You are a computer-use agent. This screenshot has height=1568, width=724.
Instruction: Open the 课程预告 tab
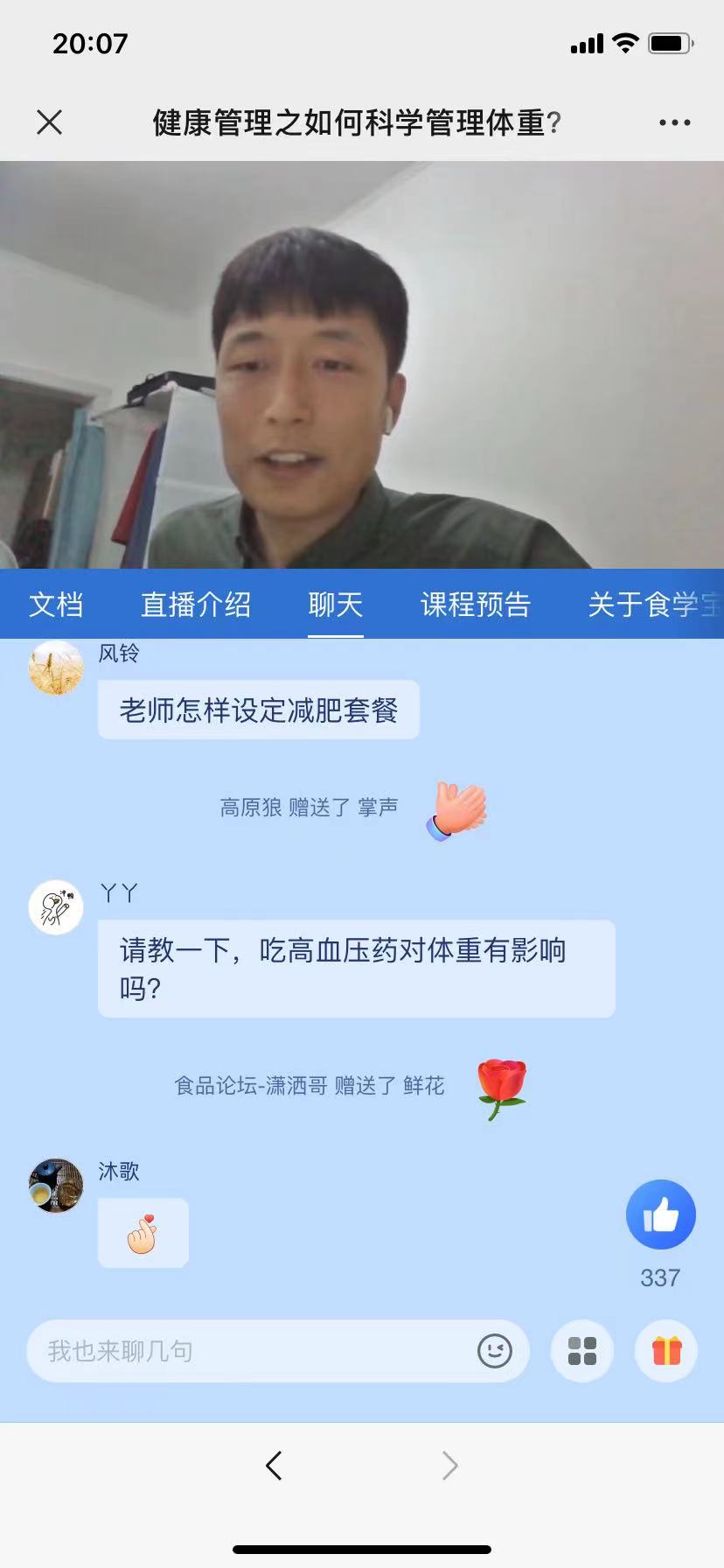click(x=475, y=605)
